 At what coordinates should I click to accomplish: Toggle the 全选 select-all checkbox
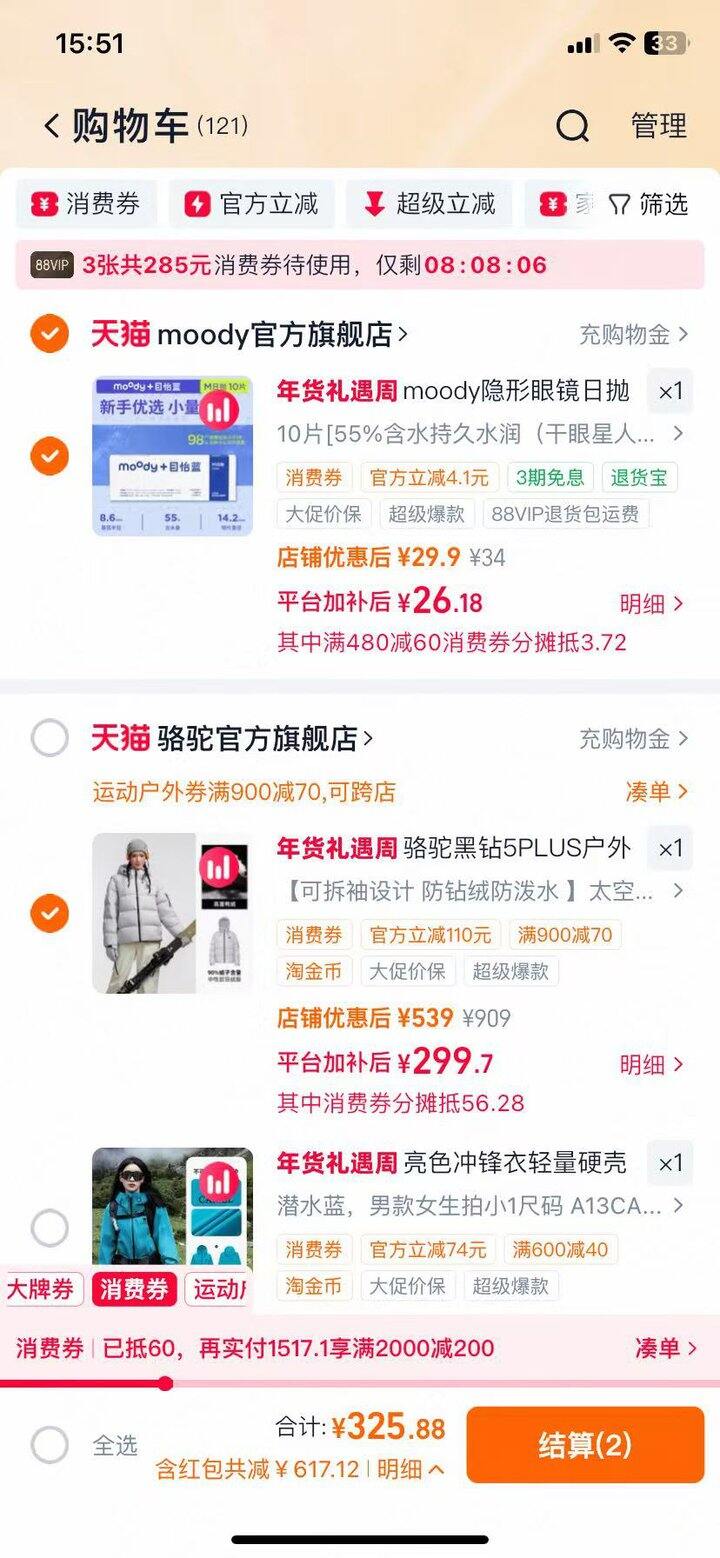[x=50, y=1445]
